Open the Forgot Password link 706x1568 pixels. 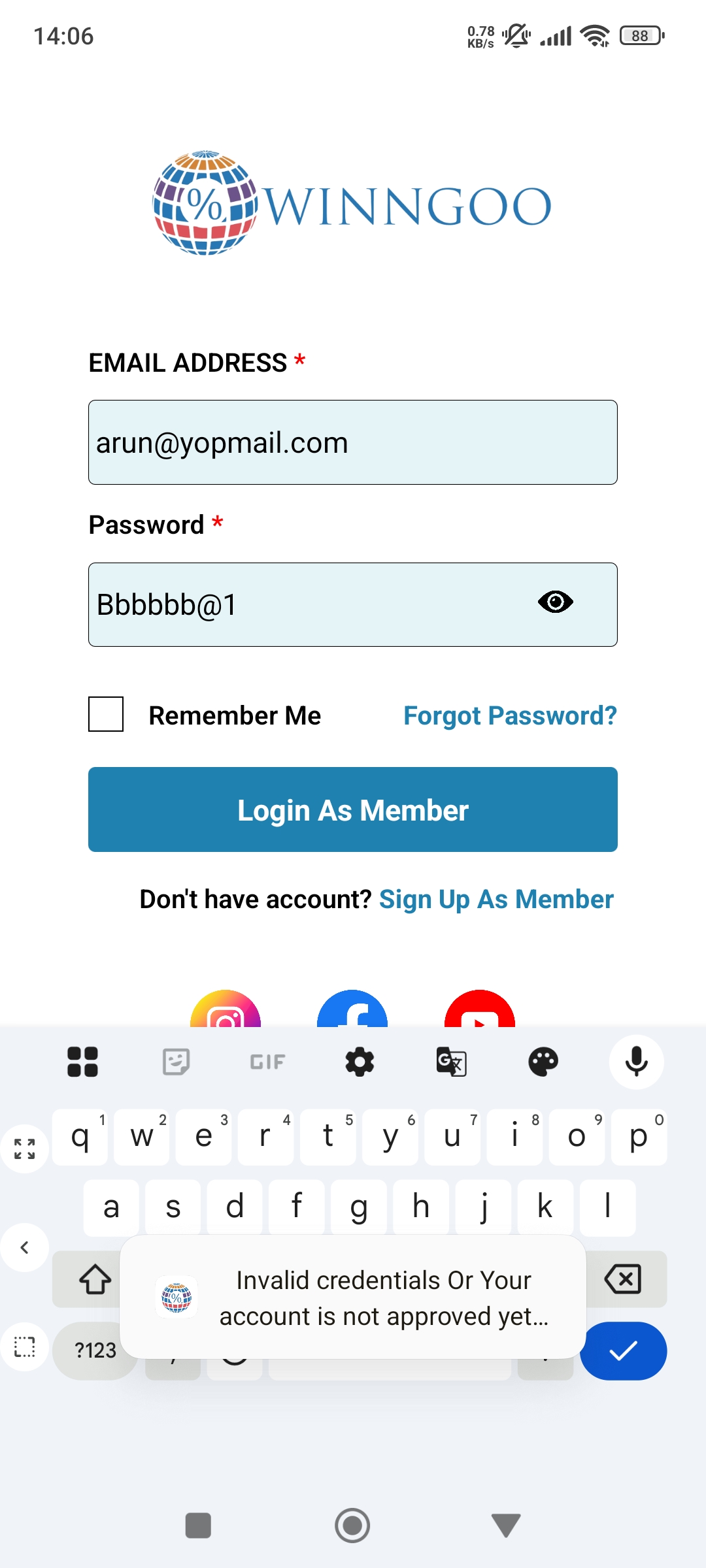pyautogui.click(x=510, y=715)
